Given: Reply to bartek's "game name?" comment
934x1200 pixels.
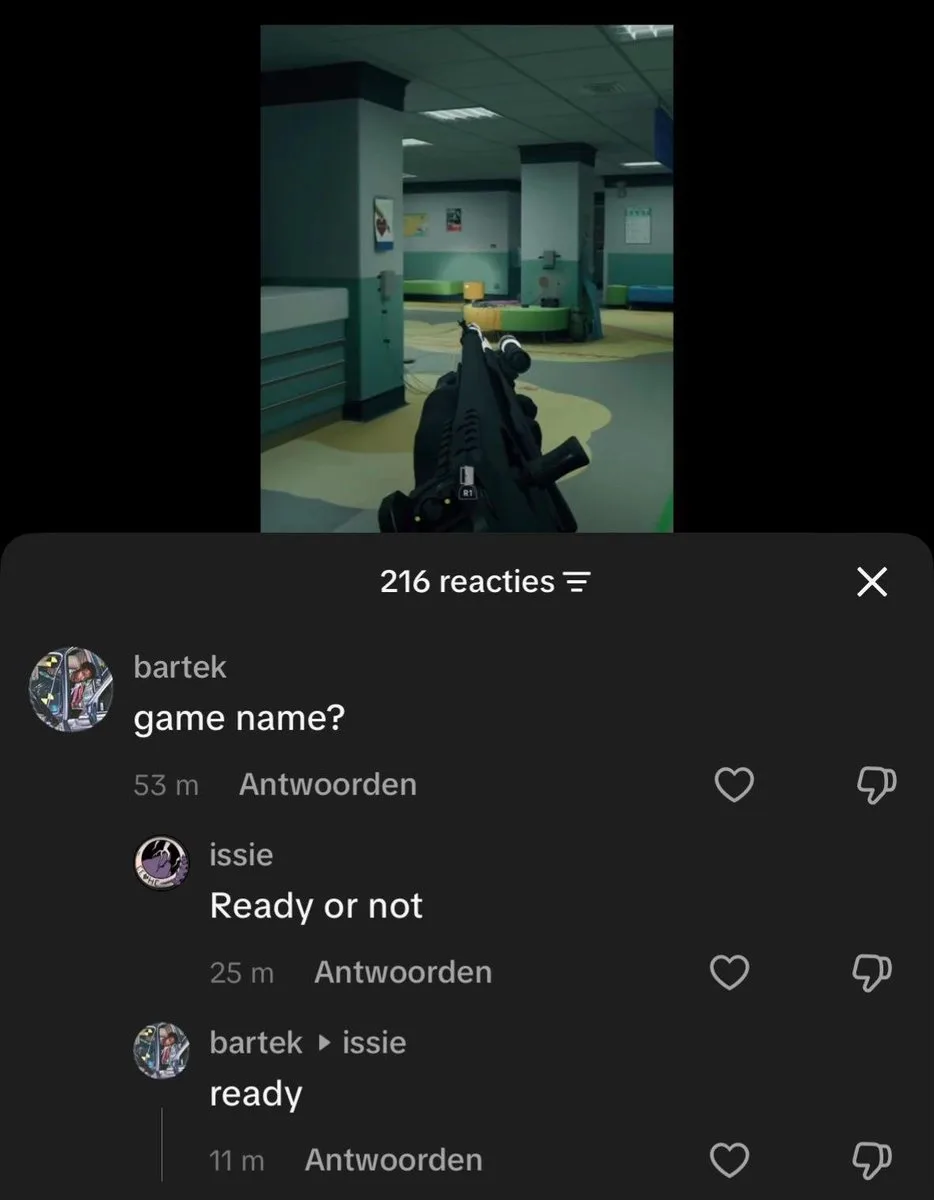Looking at the screenshot, I should pos(327,785).
